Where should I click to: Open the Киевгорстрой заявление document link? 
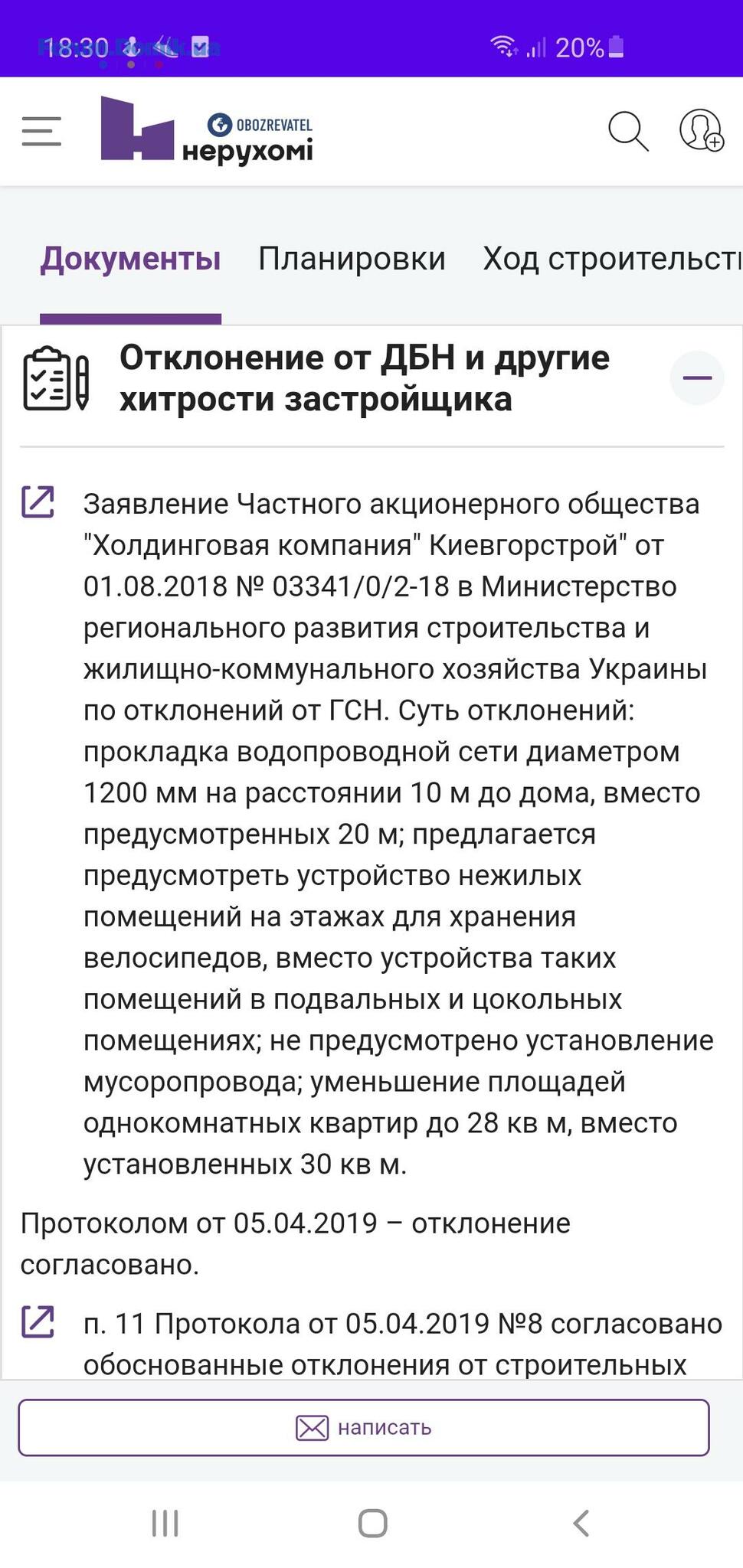coord(38,502)
